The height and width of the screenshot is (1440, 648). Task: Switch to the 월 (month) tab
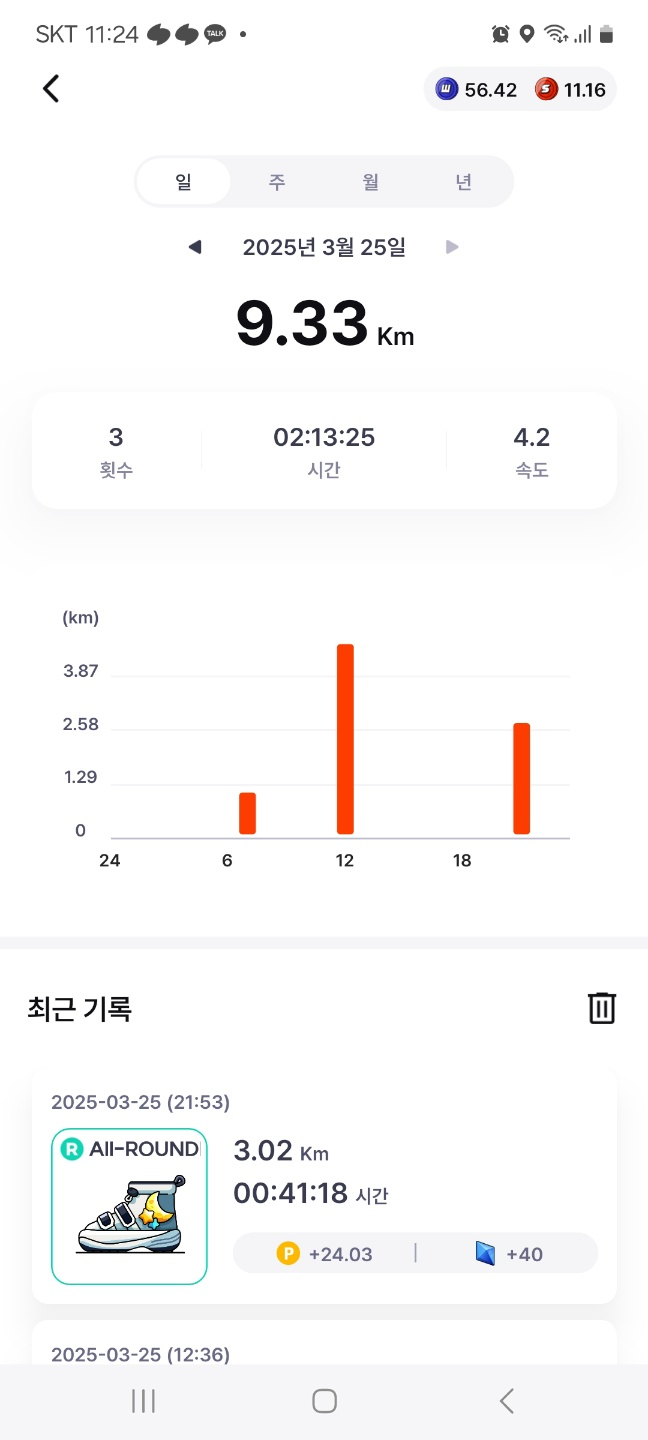371,182
